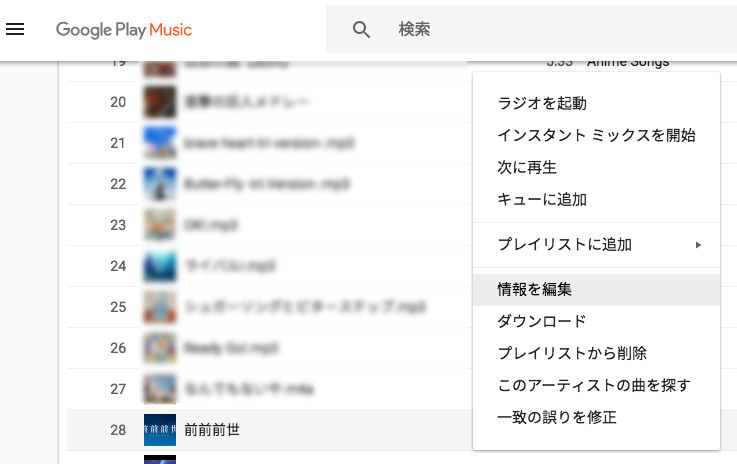Tap the Google Play Music logo
The height and width of the screenshot is (464, 737).
[x=124, y=29]
